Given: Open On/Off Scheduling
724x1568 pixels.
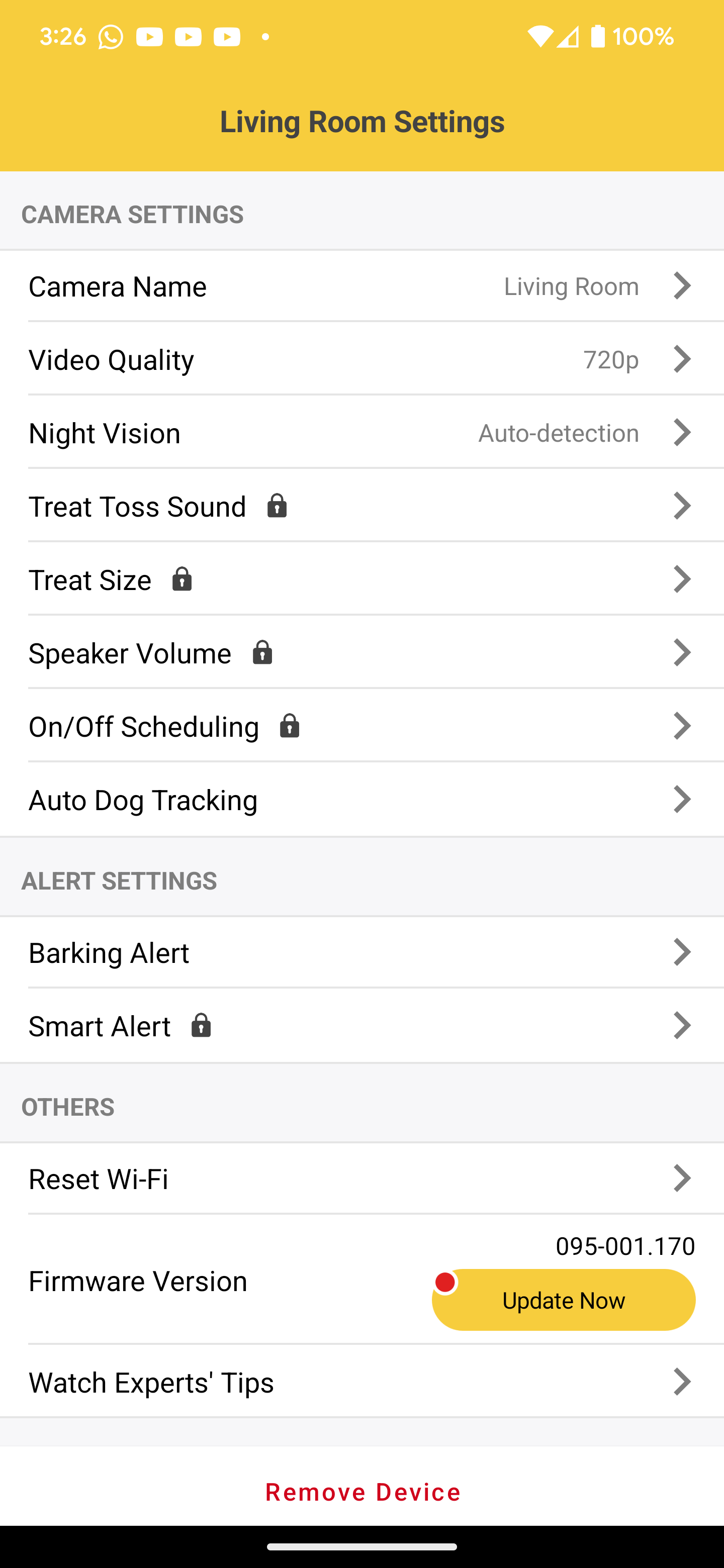Looking at the screenshot, I should [361, 726].
